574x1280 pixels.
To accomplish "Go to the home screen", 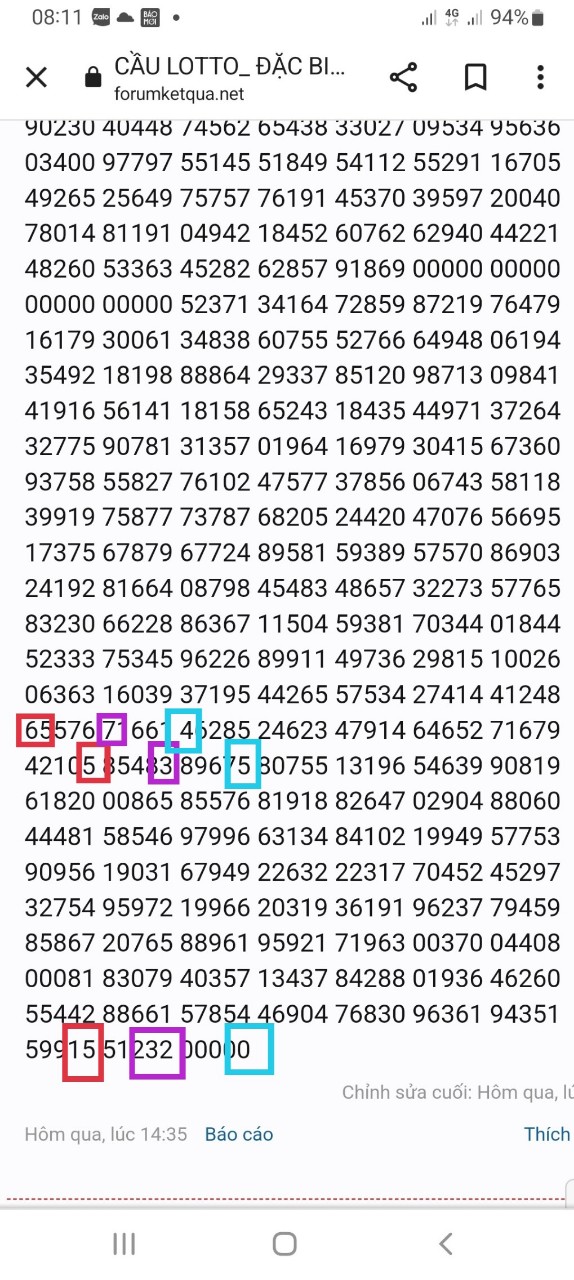I will click(285, 1243).
